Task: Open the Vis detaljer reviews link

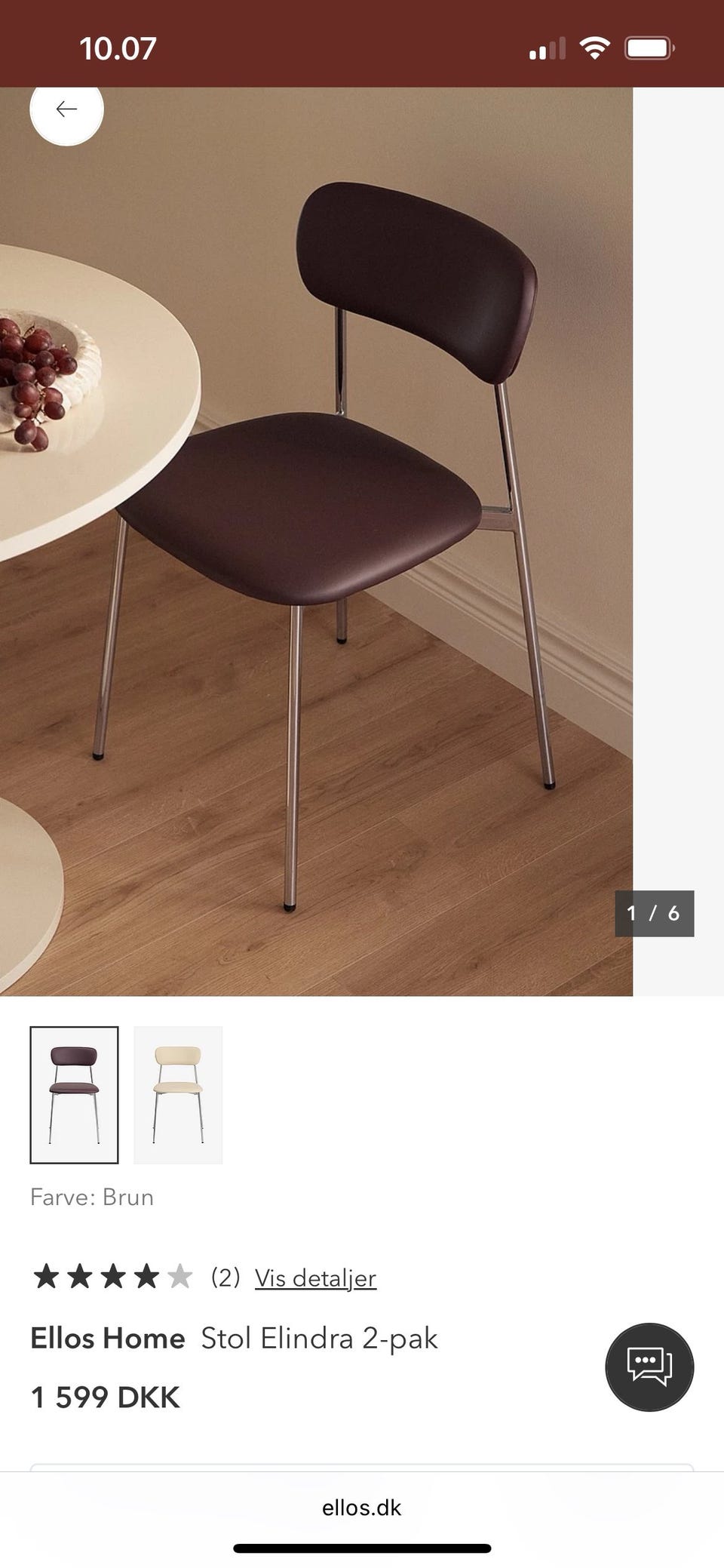Action: (x=315, y=1277)
